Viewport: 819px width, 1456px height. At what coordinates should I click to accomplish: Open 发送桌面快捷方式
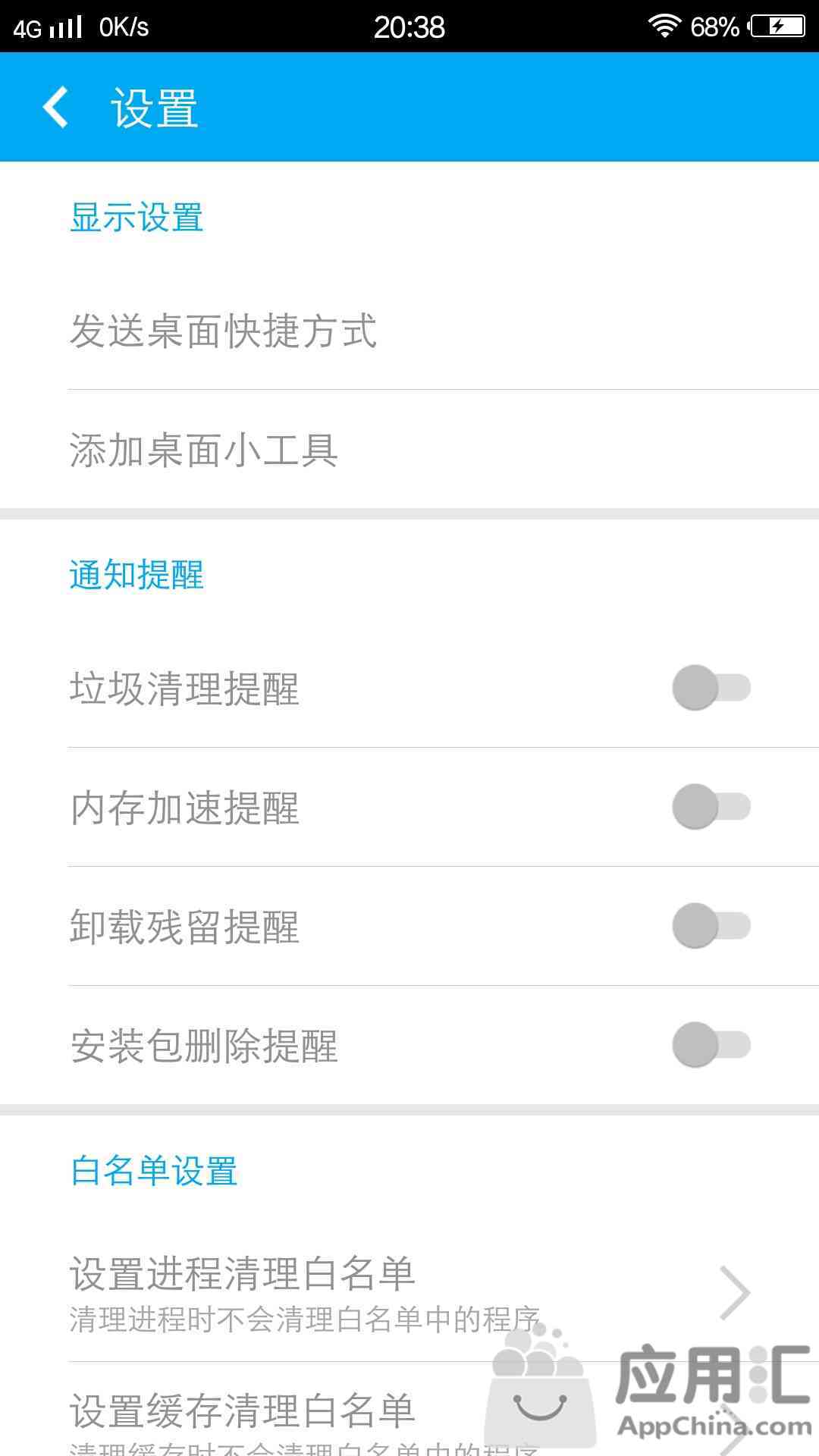(x=409, y=331)
